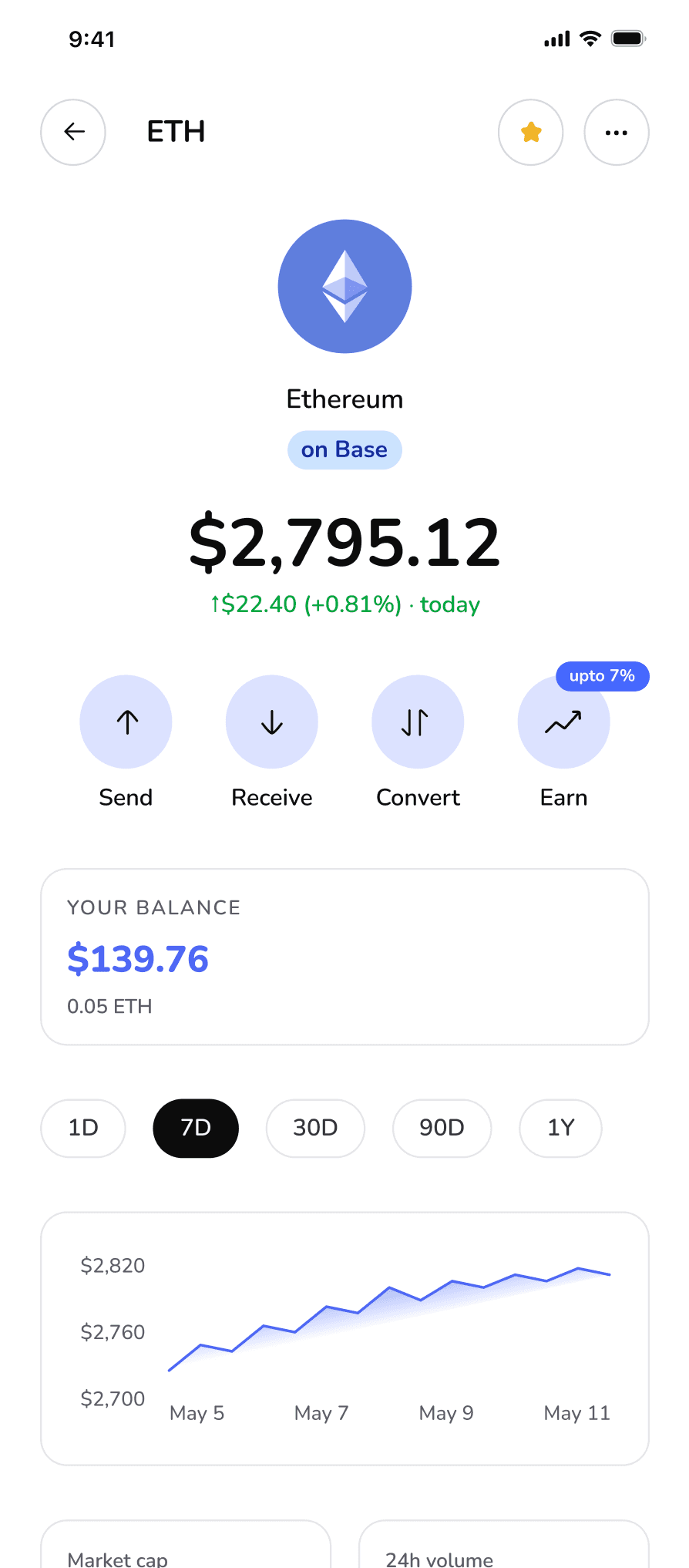The height and width of the screenshot is (1568, 689).
Task: Convert ETH to another asset
Action: tap(418, 722)
